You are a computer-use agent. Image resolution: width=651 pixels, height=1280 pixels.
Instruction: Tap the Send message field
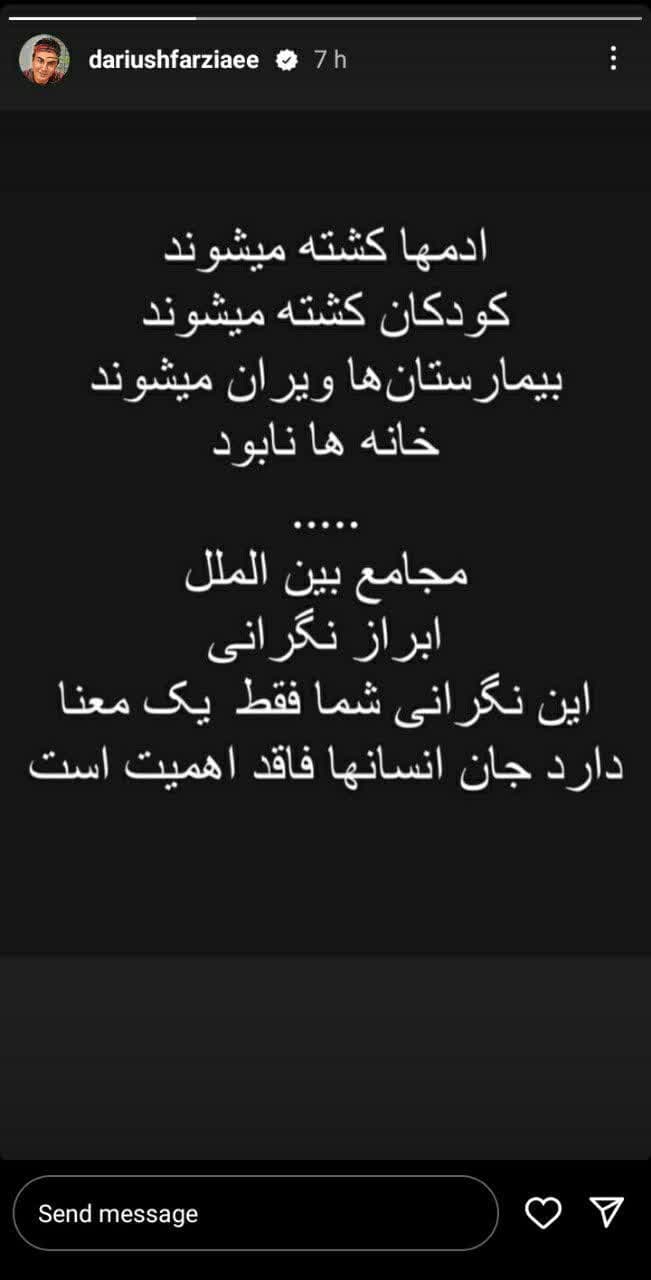pos(255,1213)
